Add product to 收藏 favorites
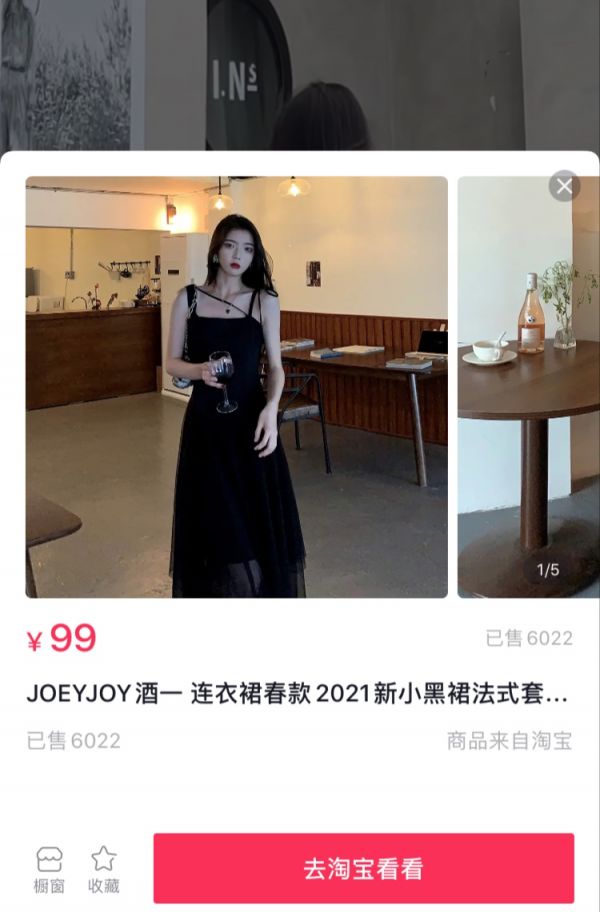The height and width of the screenshot is (912, 600). (104, 869)
